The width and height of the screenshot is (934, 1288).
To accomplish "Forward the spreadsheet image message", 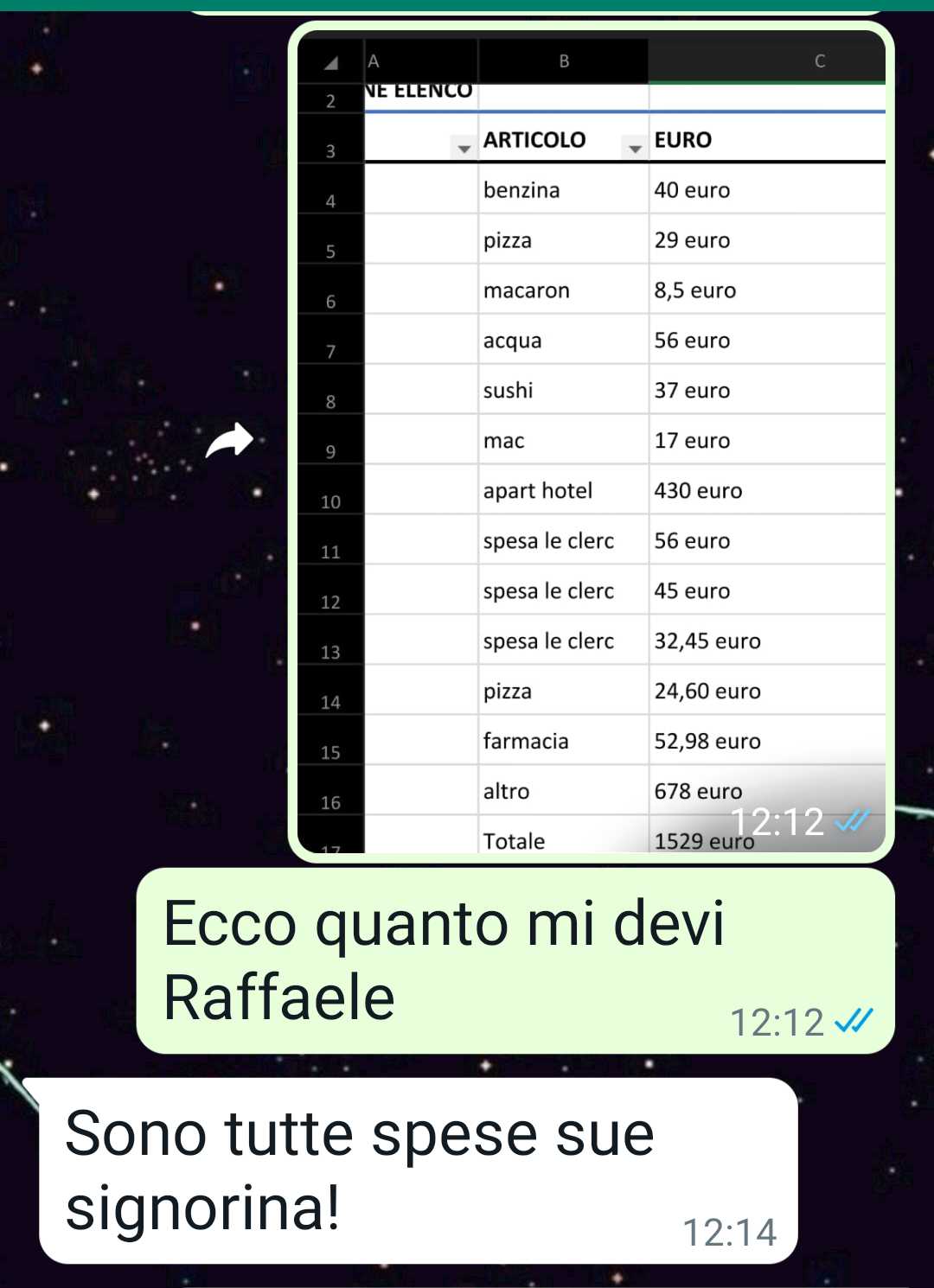I will point(229,441).
